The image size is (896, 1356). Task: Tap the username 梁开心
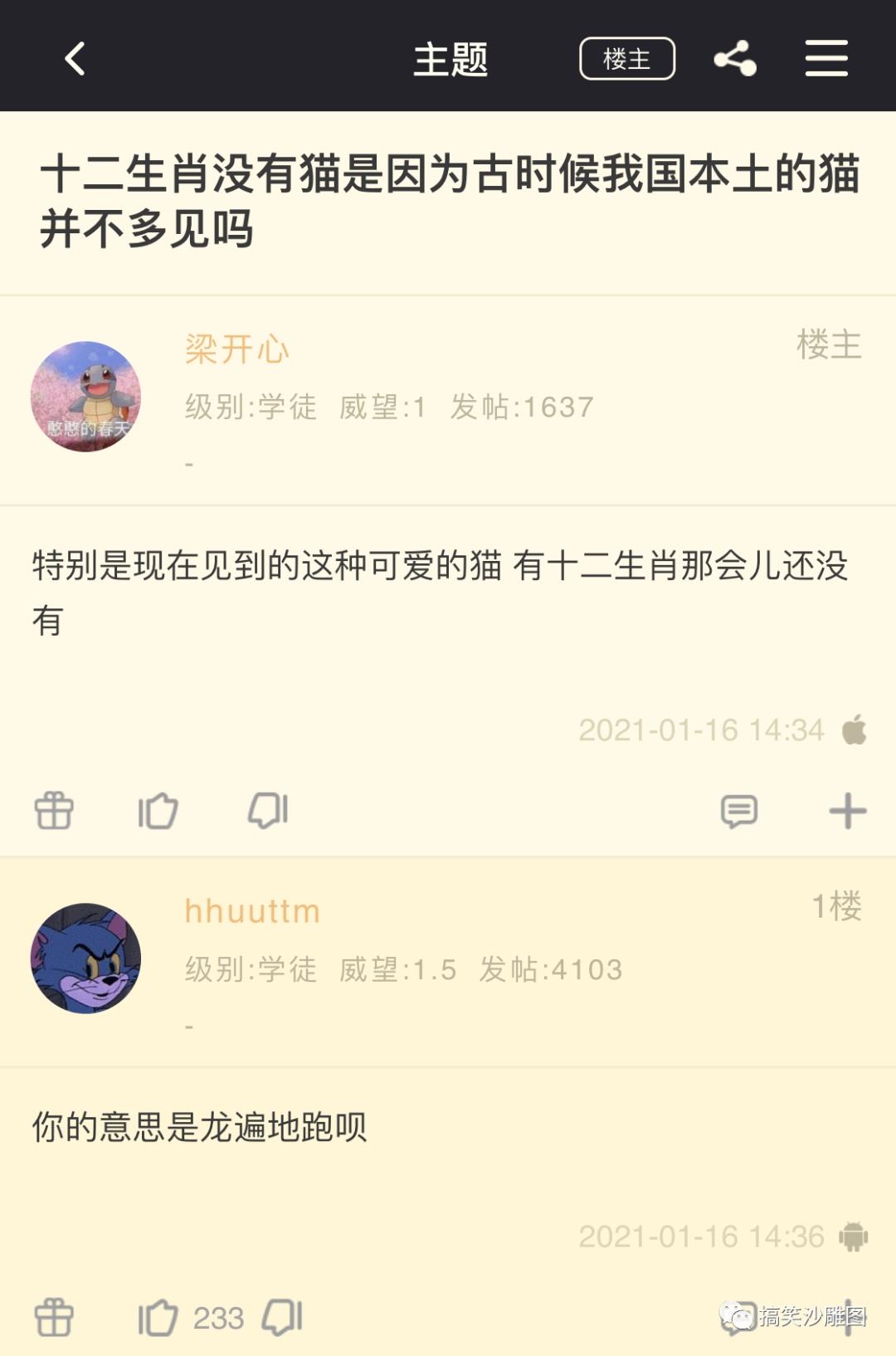coord(236,349)
